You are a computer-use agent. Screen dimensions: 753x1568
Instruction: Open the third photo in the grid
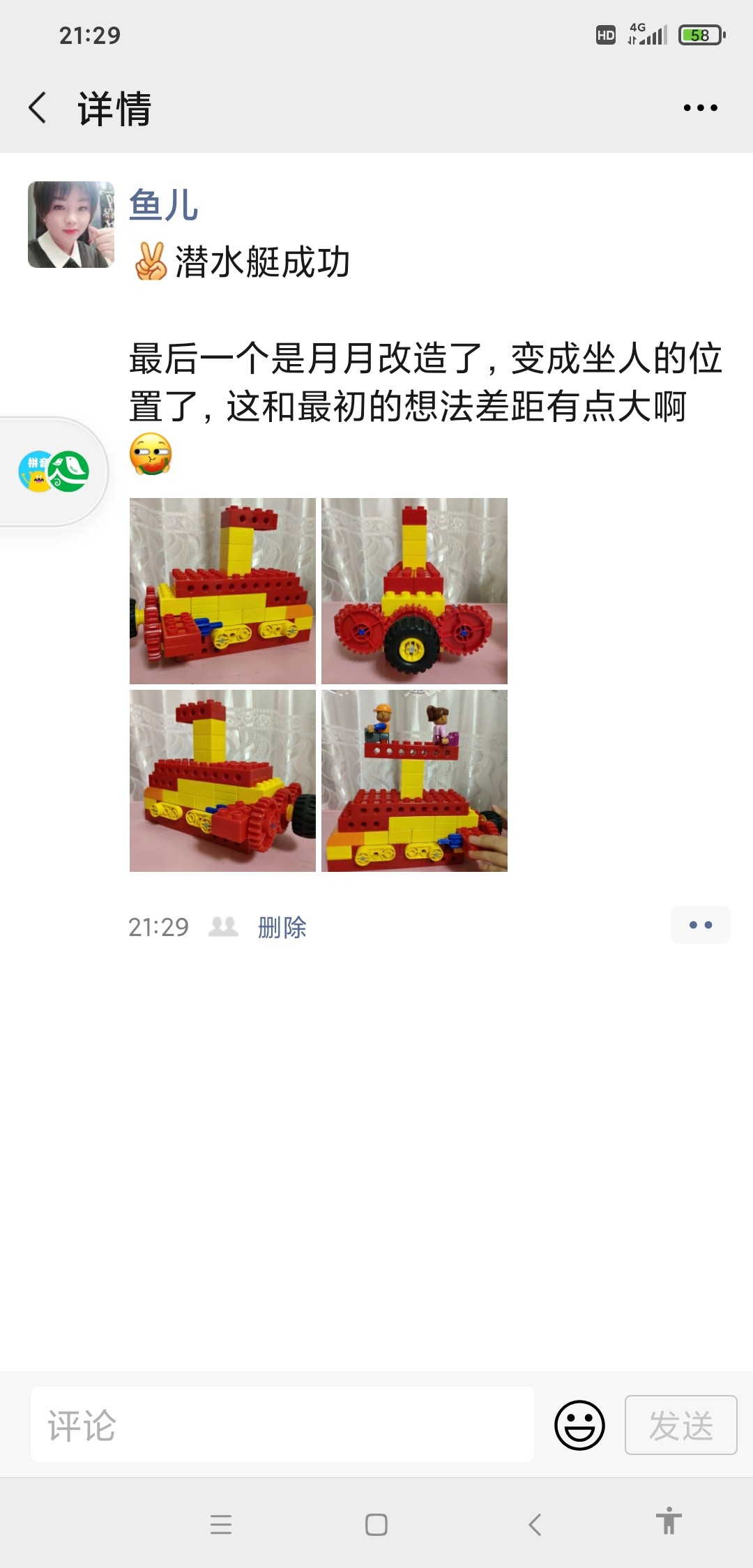(x=222, y=781)
